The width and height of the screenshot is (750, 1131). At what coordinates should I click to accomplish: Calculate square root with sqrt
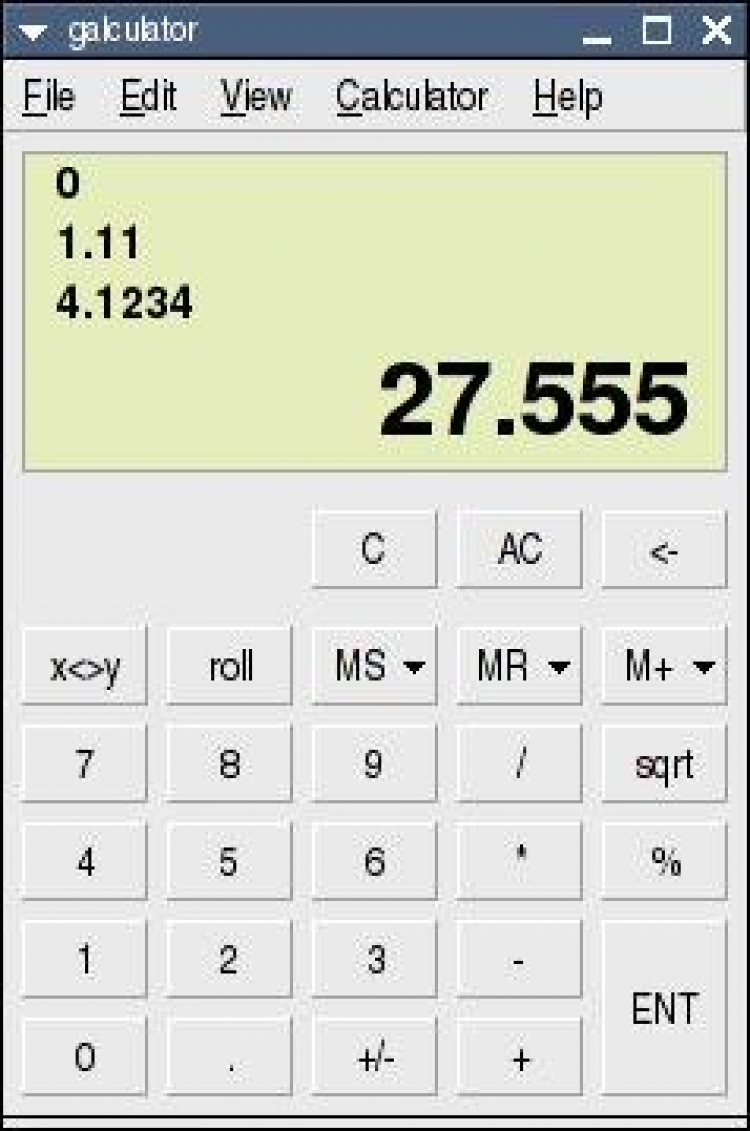[x=664, y=765]
